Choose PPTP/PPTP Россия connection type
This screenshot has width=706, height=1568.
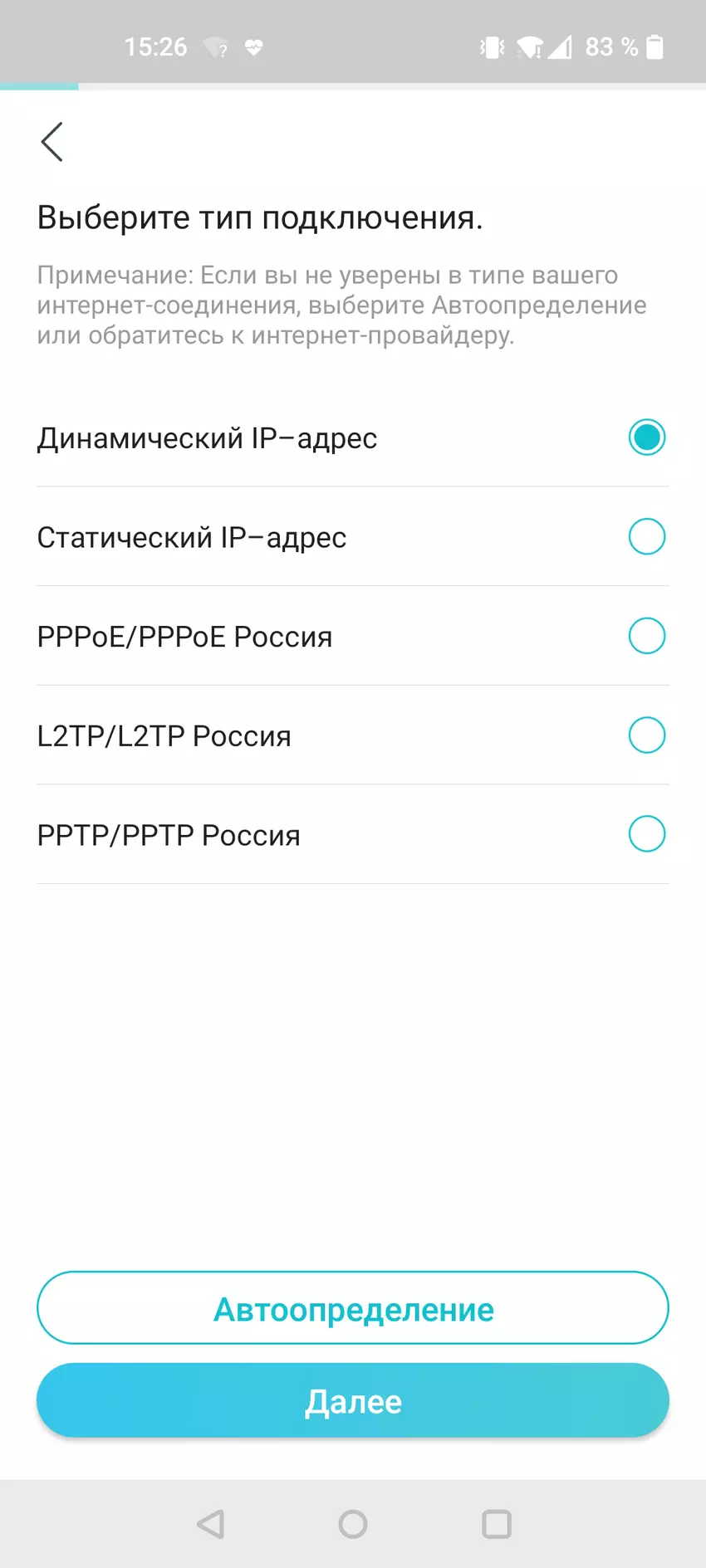646,834
